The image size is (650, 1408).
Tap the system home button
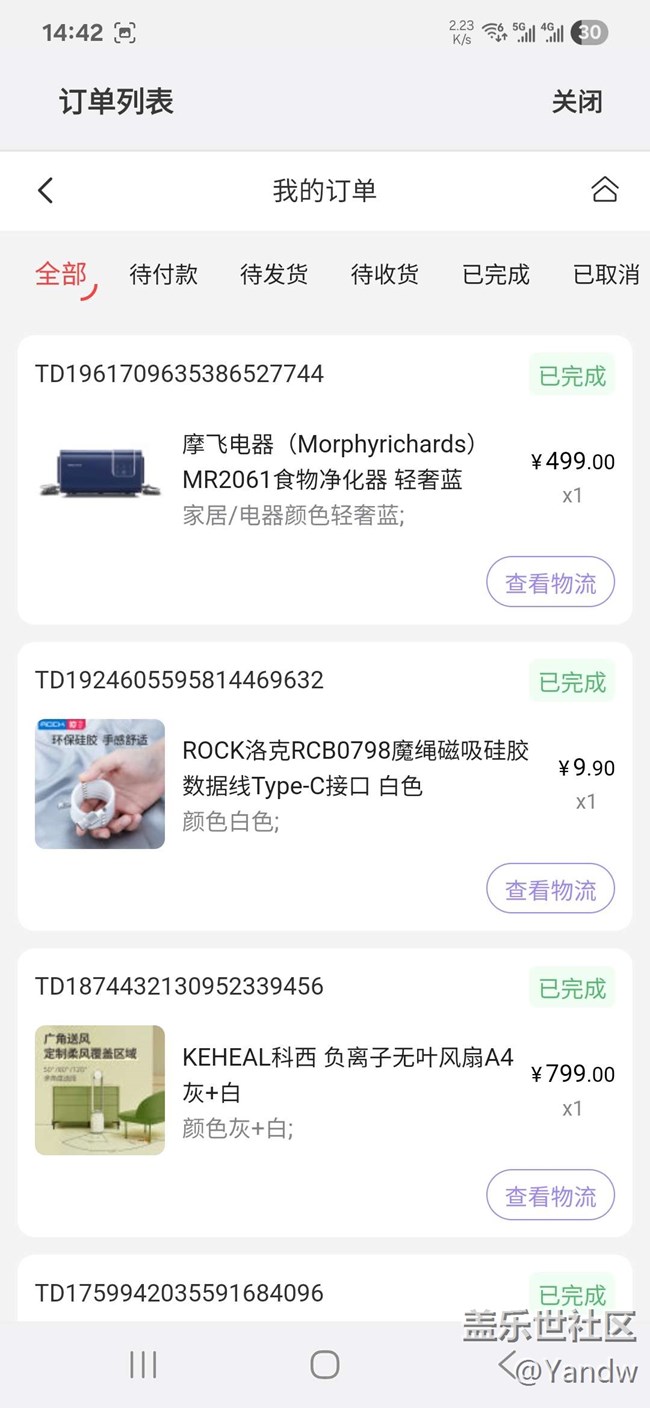(x=325, y=1365)
